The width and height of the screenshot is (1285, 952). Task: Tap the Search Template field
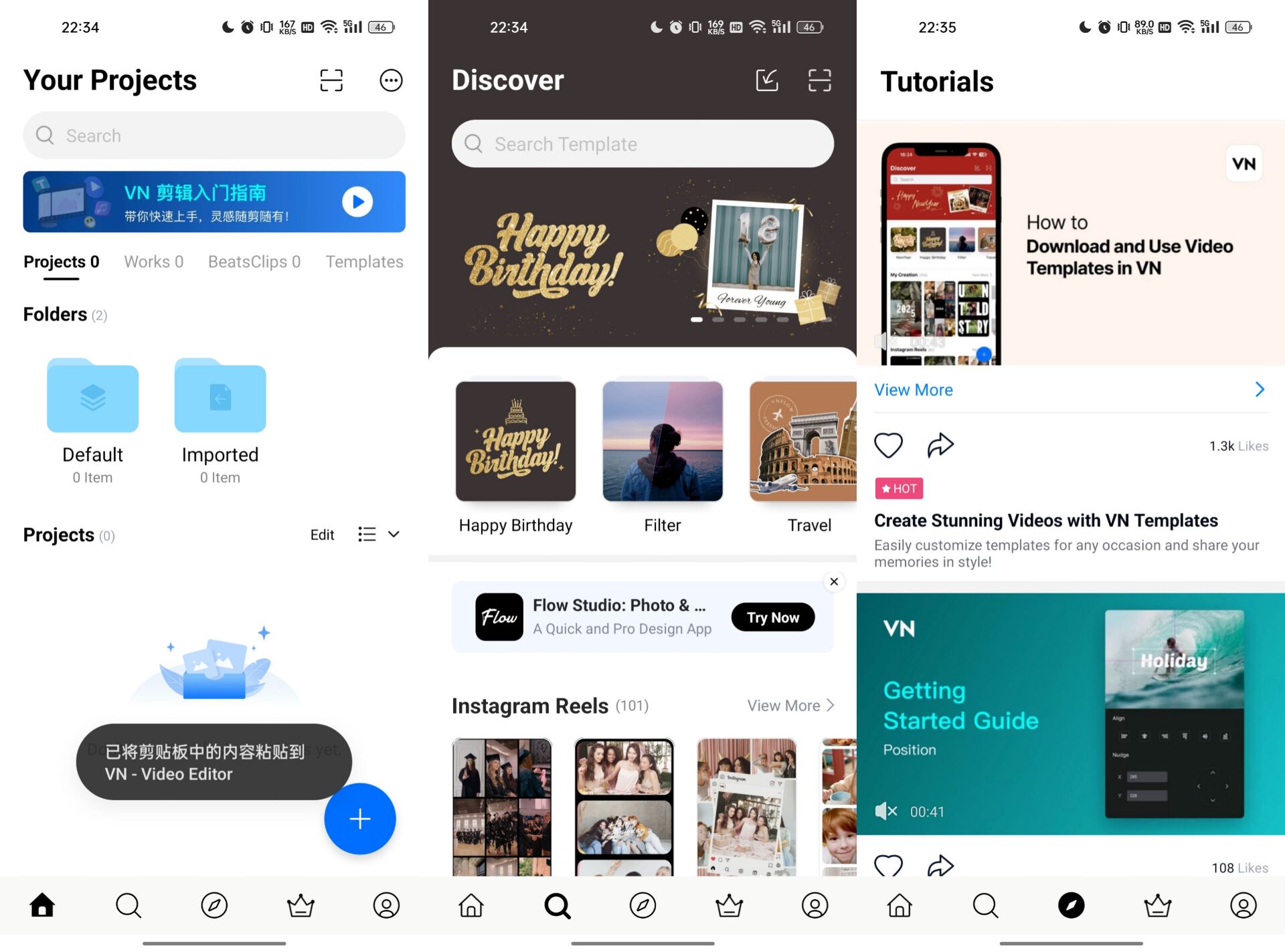(x=642, y=144)
